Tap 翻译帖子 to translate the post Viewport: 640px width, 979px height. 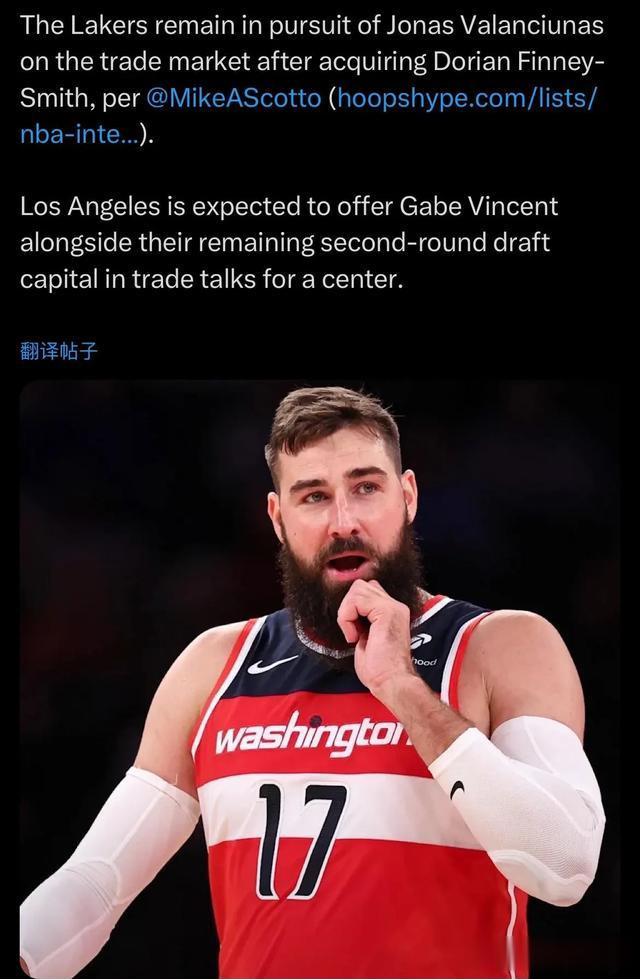tap(59, 352)
